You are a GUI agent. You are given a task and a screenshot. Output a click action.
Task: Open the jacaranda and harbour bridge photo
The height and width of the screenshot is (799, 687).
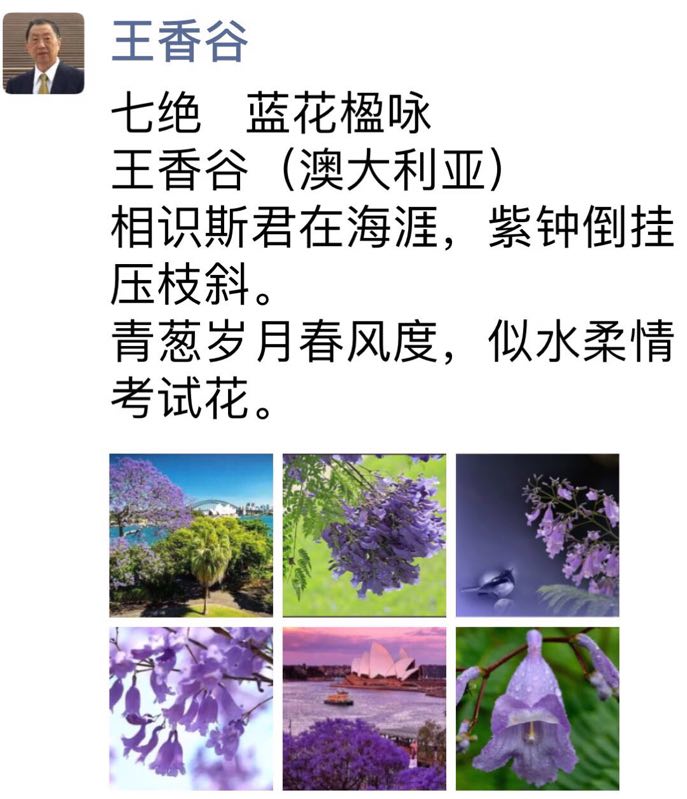click(191, 535)
